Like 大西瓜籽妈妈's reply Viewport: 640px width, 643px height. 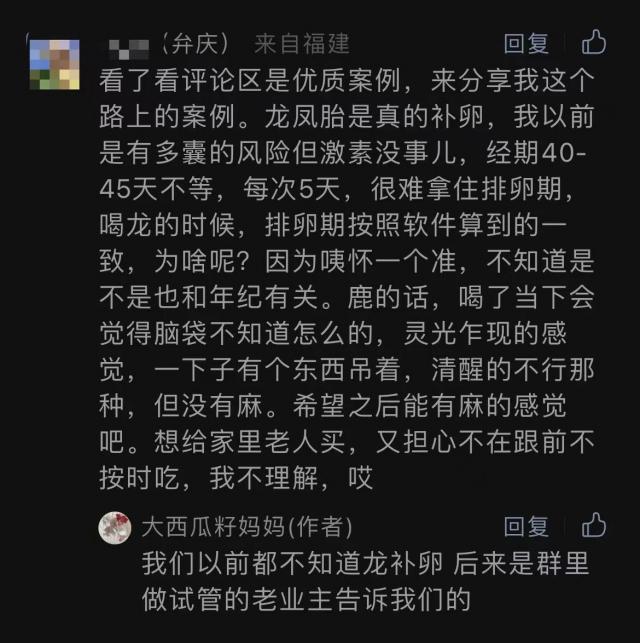coord(594,525)
